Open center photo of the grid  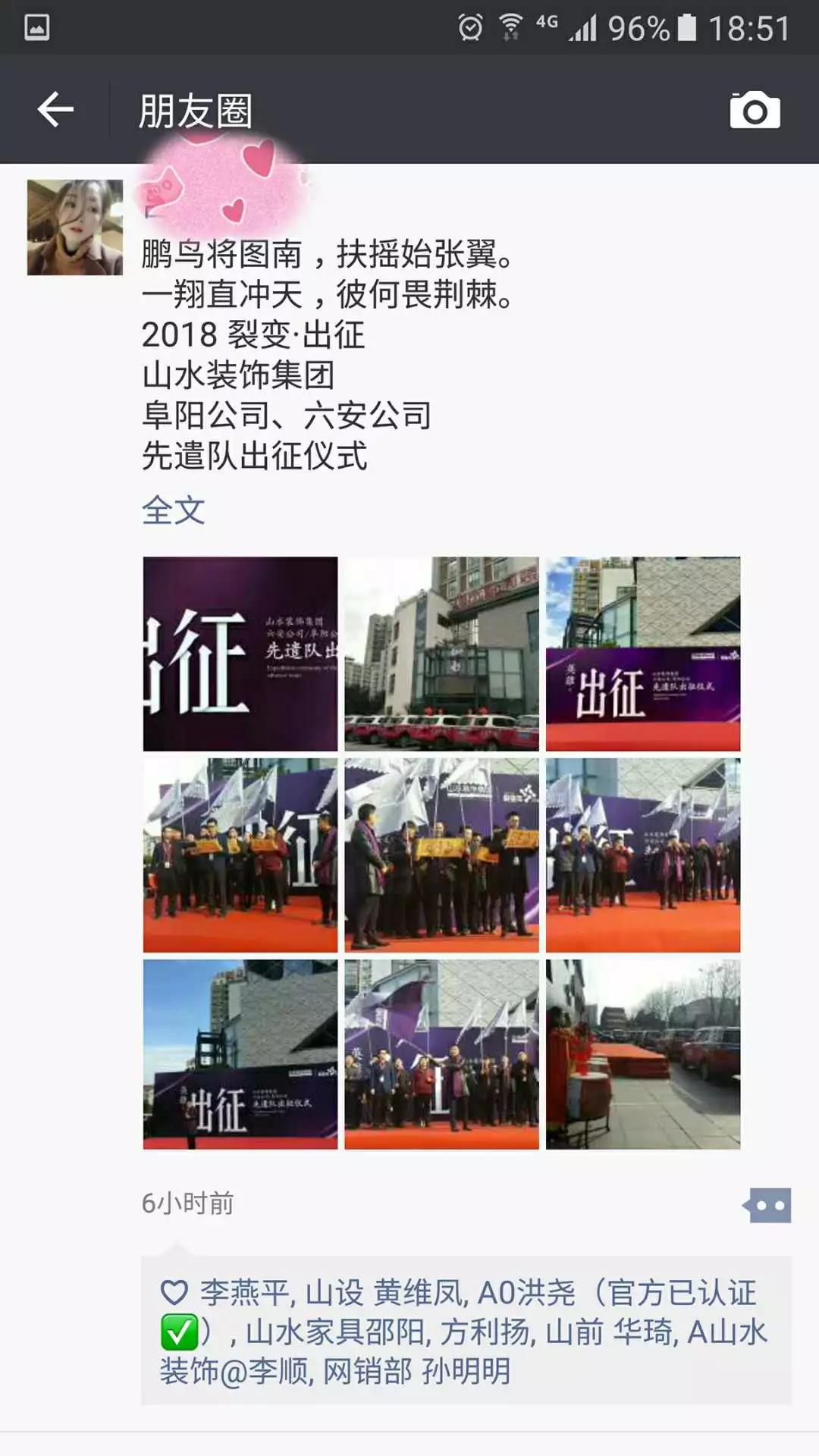click(441, 855)
